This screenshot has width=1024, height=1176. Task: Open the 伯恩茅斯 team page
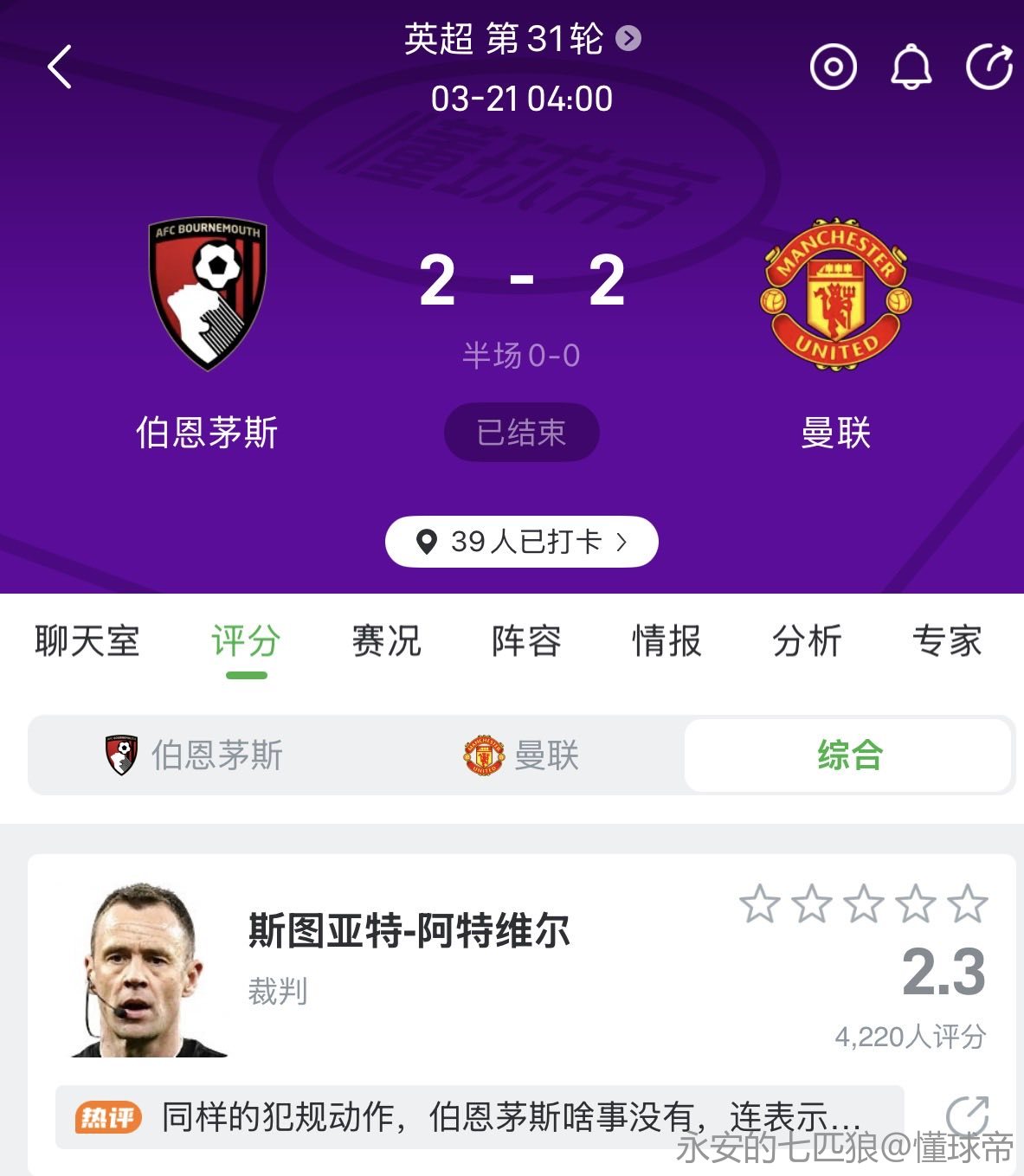tap(207, 294)
